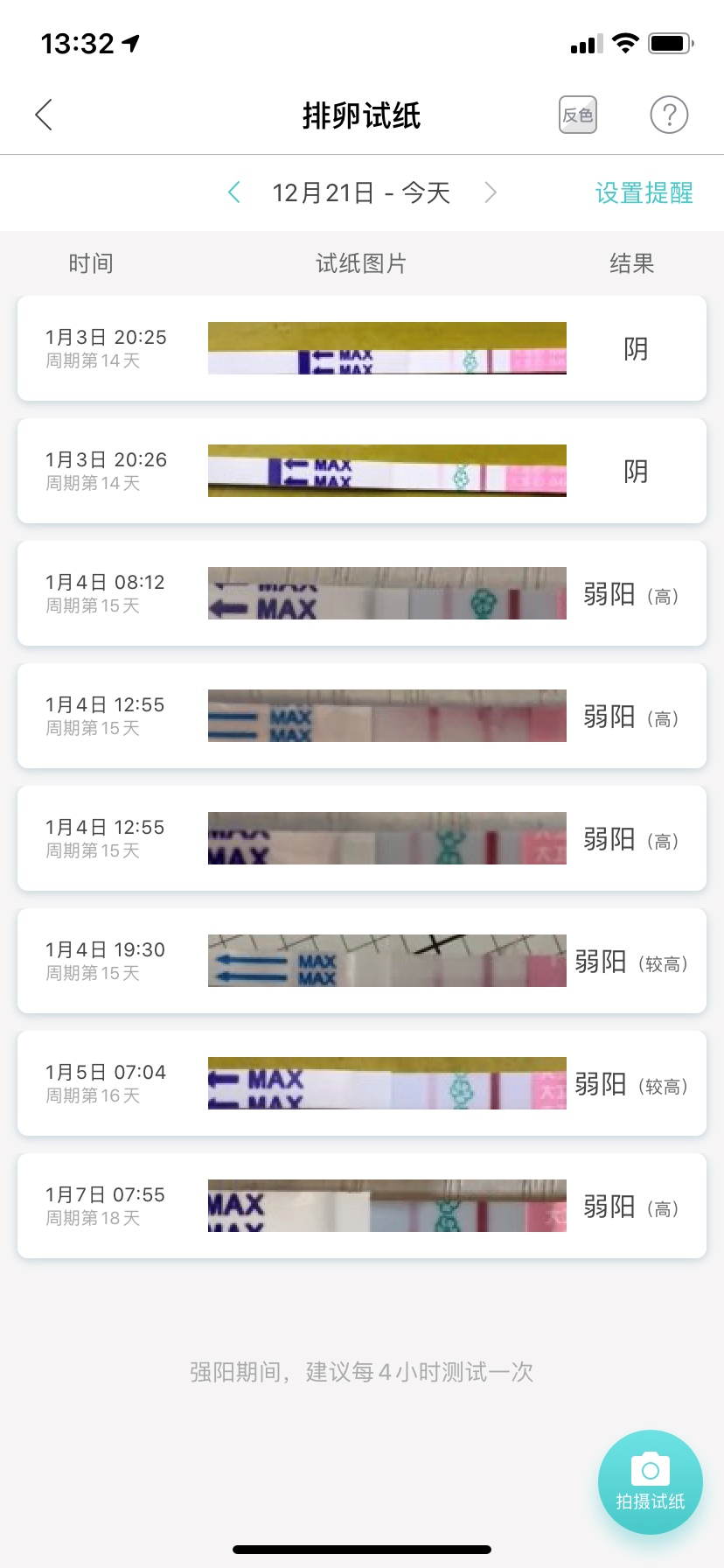Screen dimensions: 724x1568
Task: Open the 1月4日 19:30 test record
Action: click(362, 961)
